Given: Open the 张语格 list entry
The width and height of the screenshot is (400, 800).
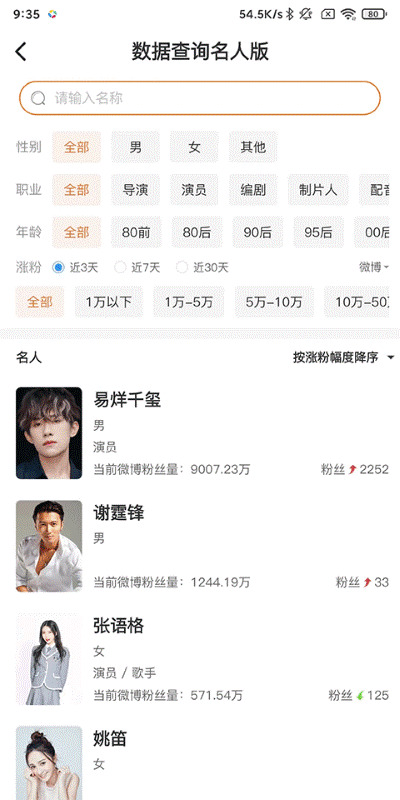Looking at the screenshot, I should (200, 659).
